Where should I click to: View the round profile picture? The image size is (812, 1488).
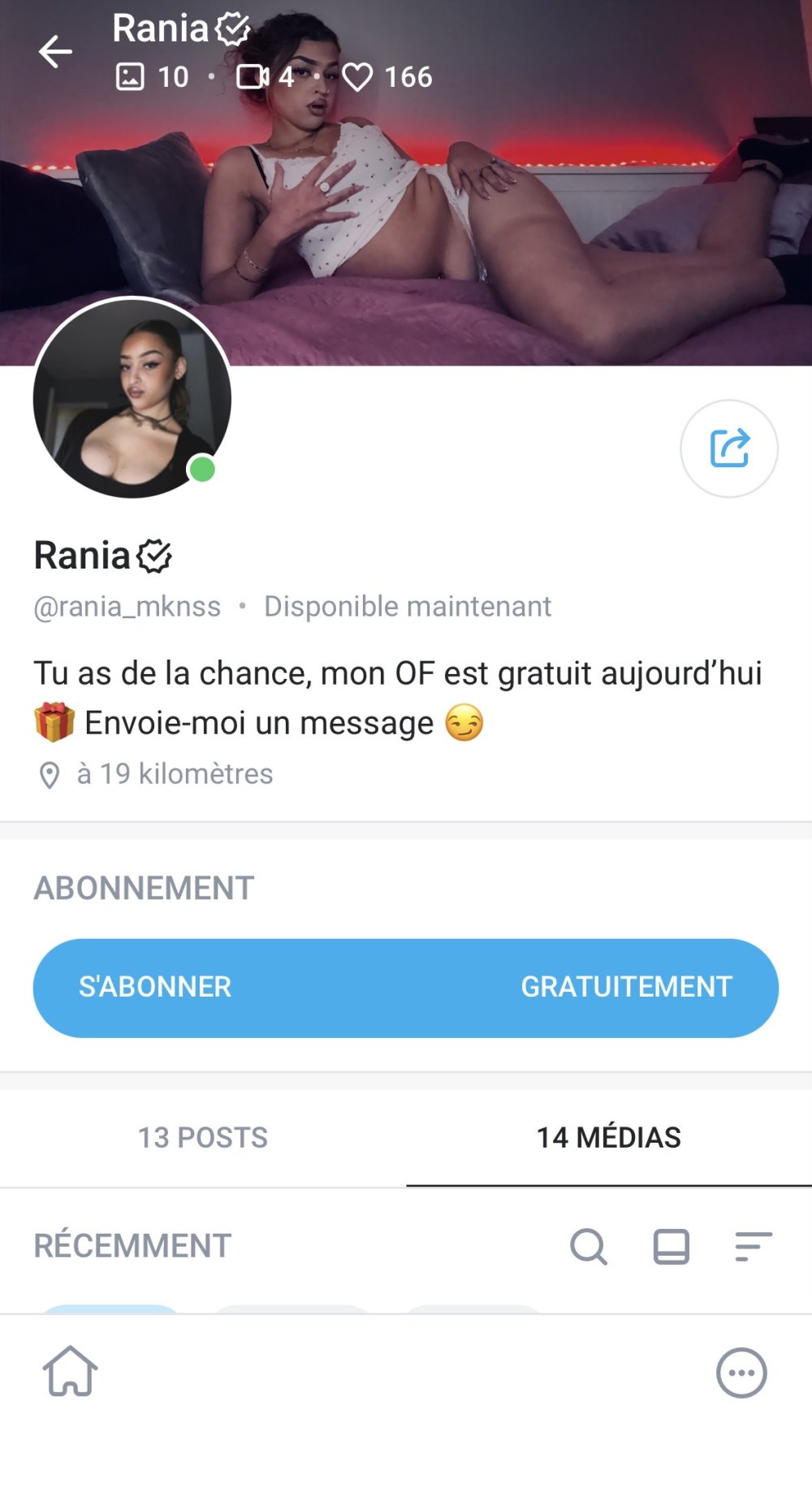pyautogui.click(x=132, y=398)
